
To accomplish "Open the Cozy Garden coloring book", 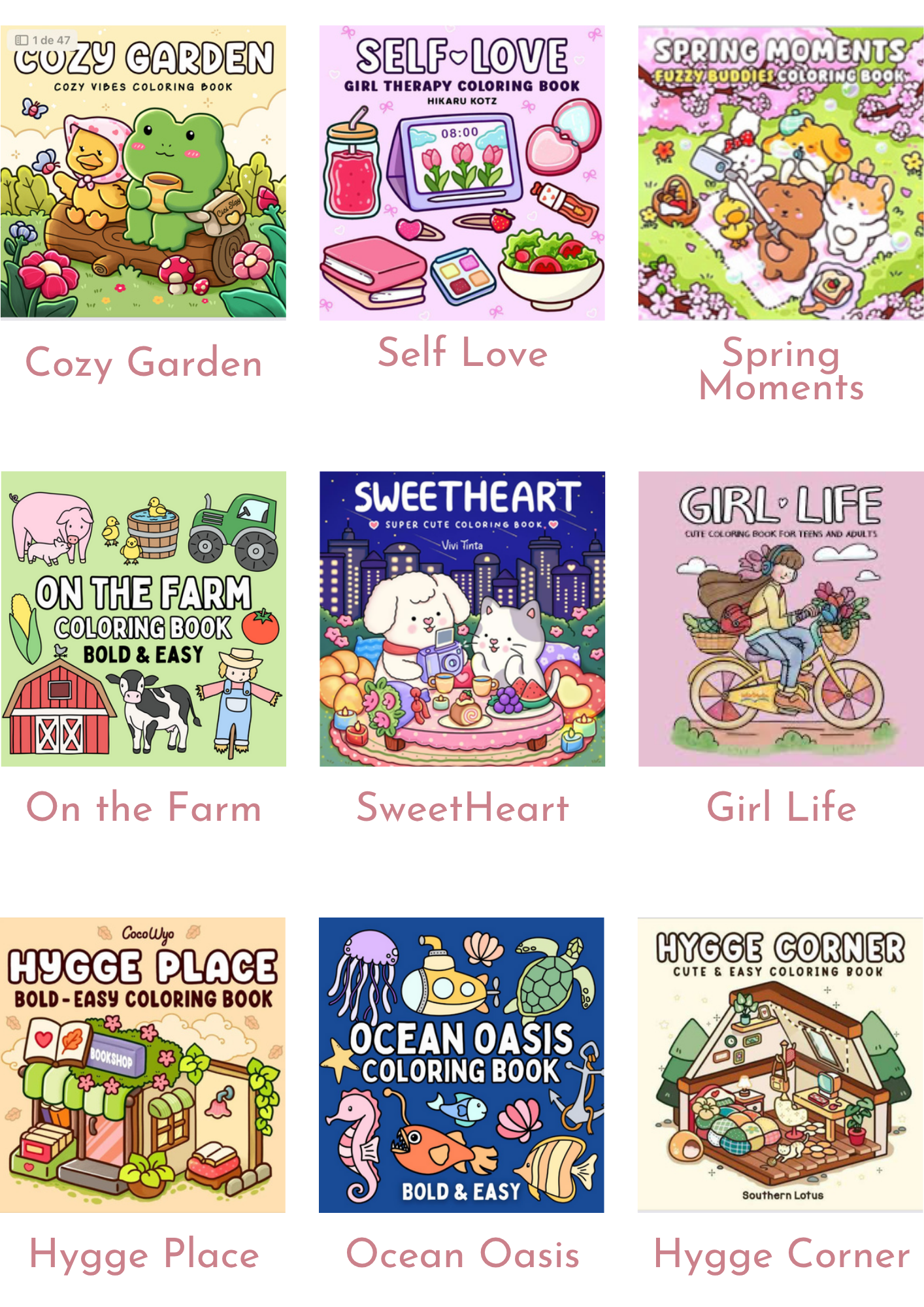I will (143, 173).
